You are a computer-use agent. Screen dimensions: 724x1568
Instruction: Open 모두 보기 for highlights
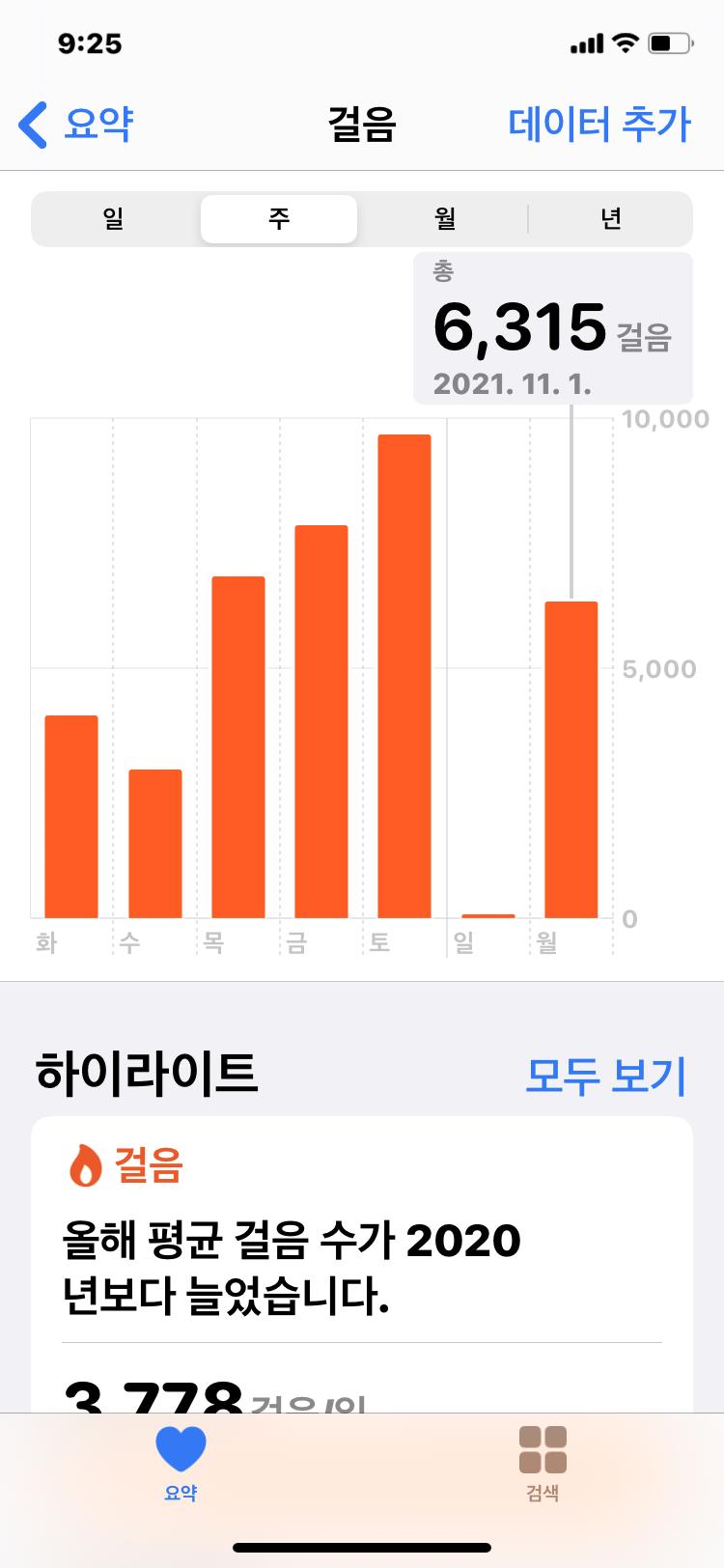point(605,1075)
